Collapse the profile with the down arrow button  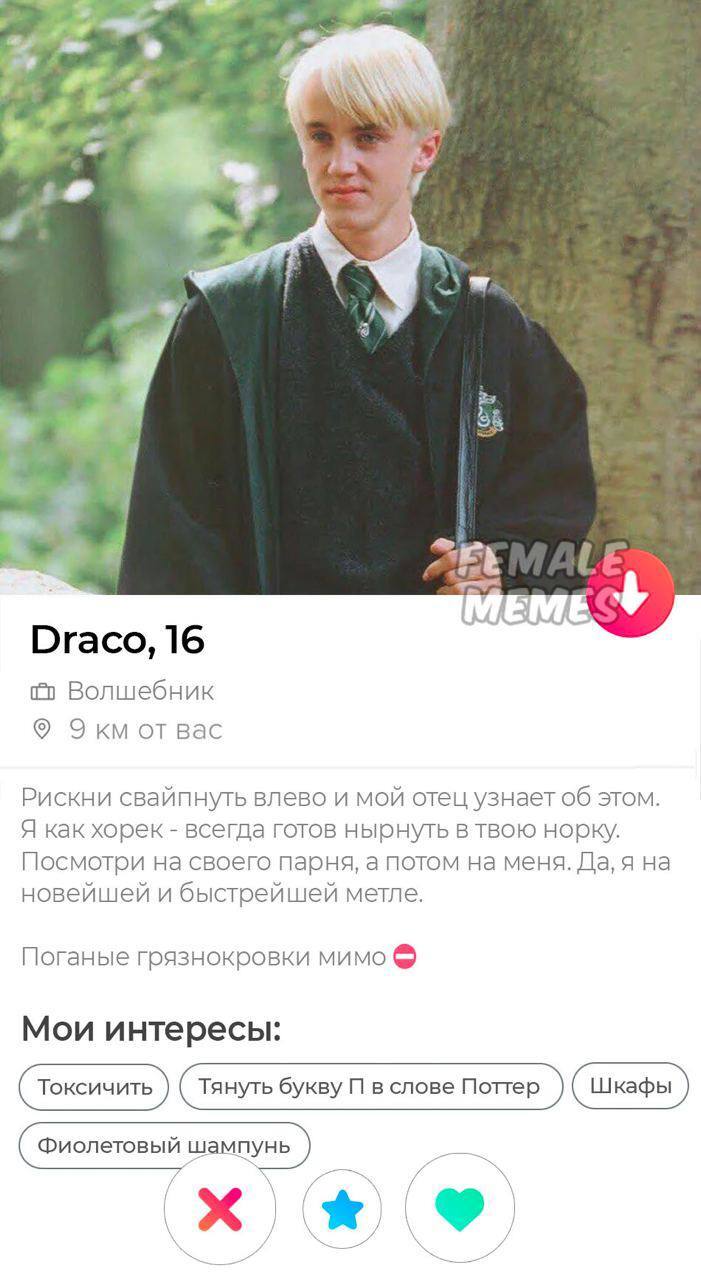click(x=631, y=594)
